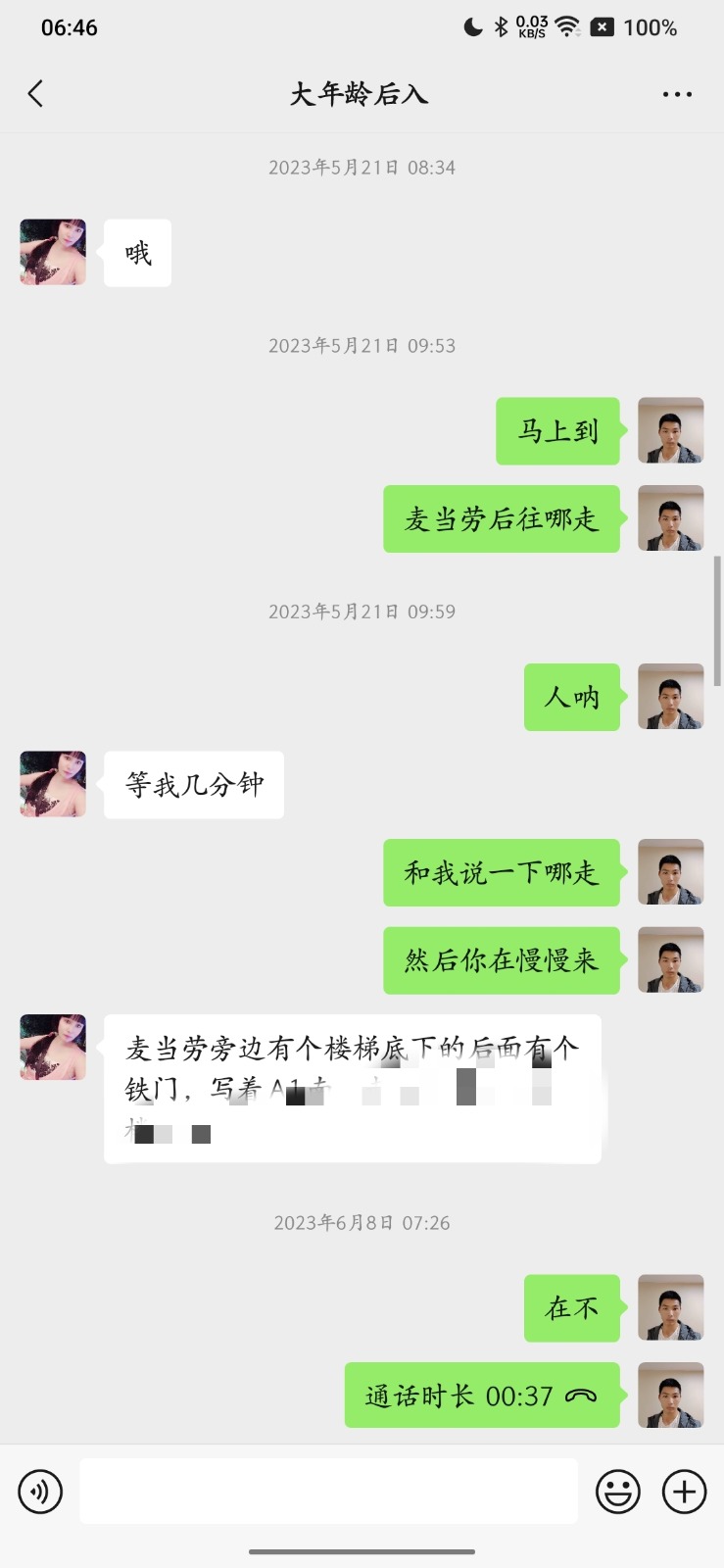Screen dimensions: 724x1568
Task: Open the chat's three-dot options menu
Action: 677,94
